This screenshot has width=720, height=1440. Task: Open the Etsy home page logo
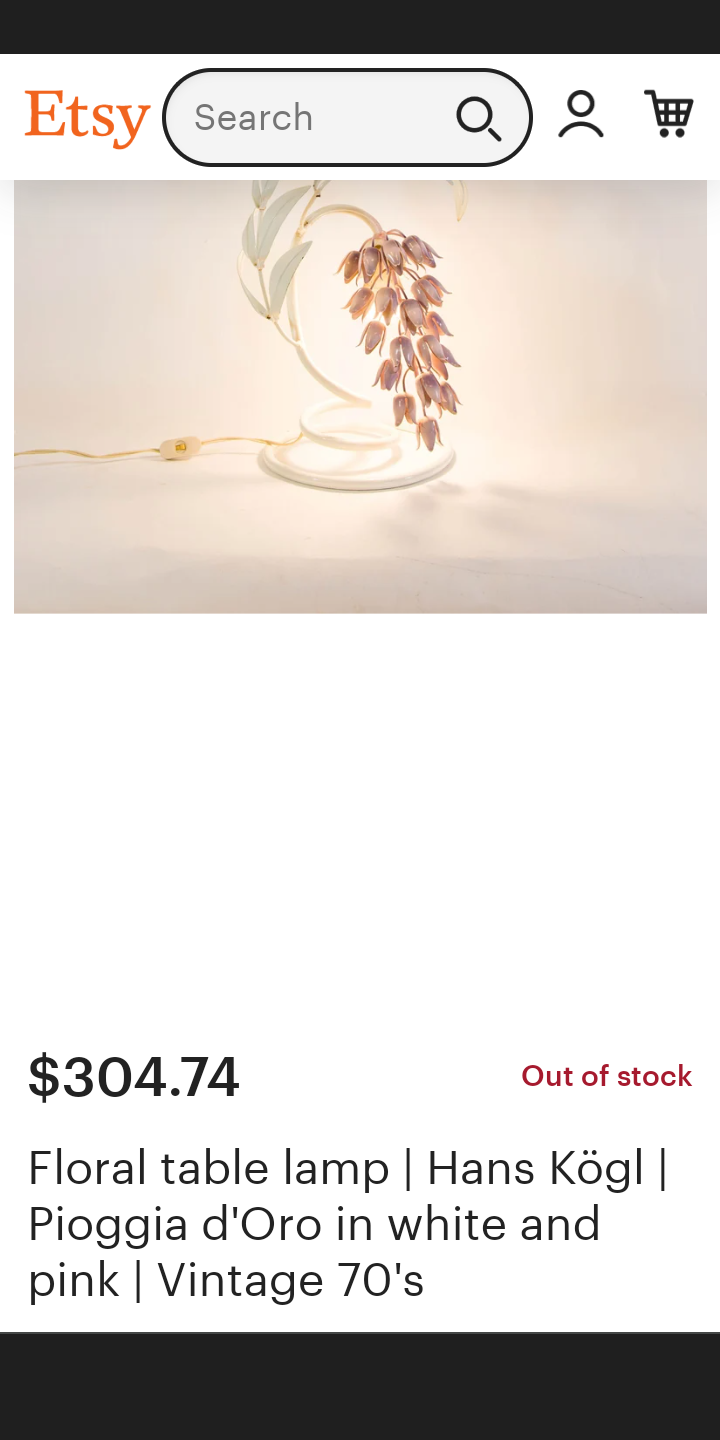point(87,118)
